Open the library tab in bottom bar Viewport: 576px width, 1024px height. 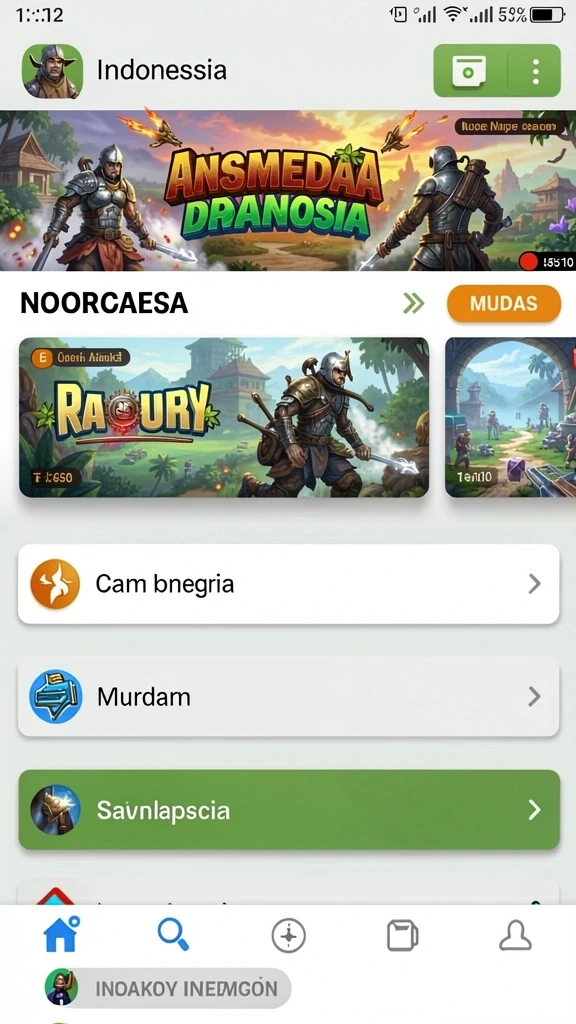click(x=402, y=935)
